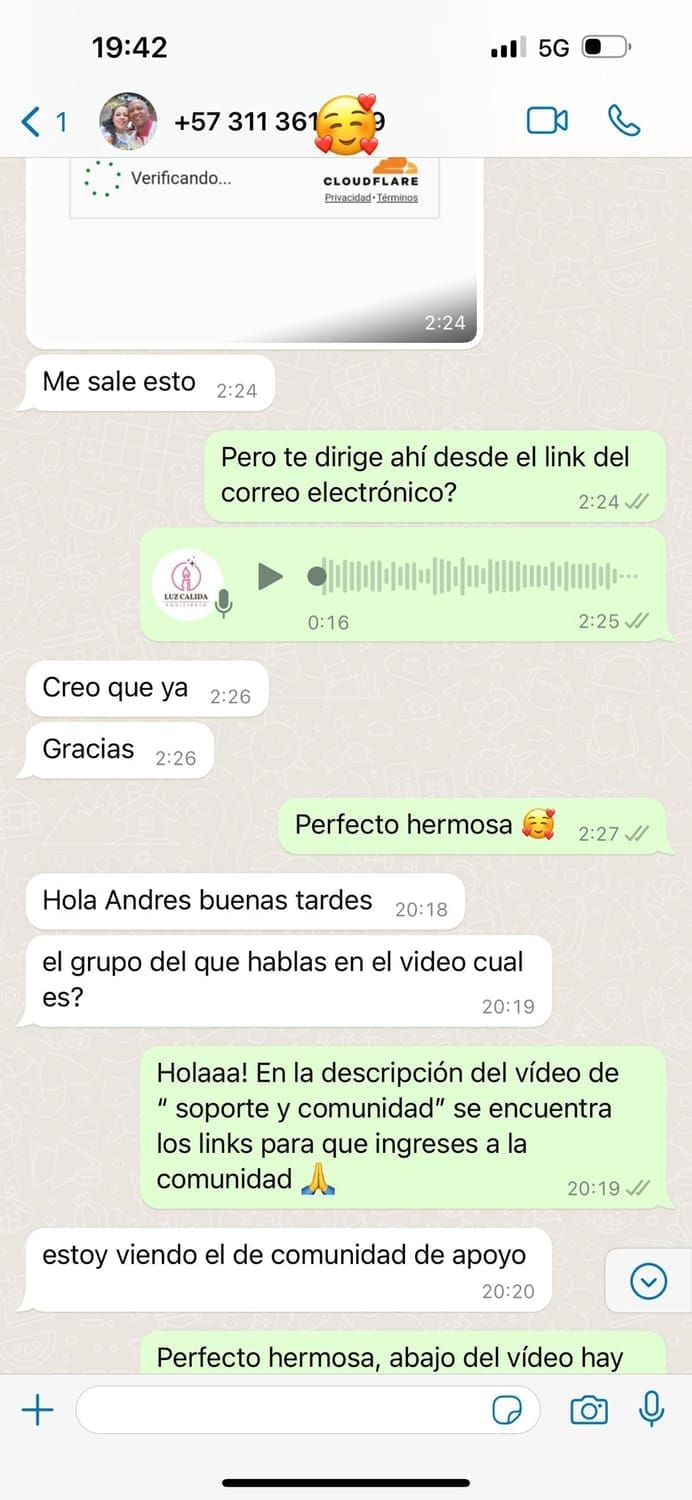692x1500 pixels.
Task: Start a video call with this contact
Action: (547, 121)
